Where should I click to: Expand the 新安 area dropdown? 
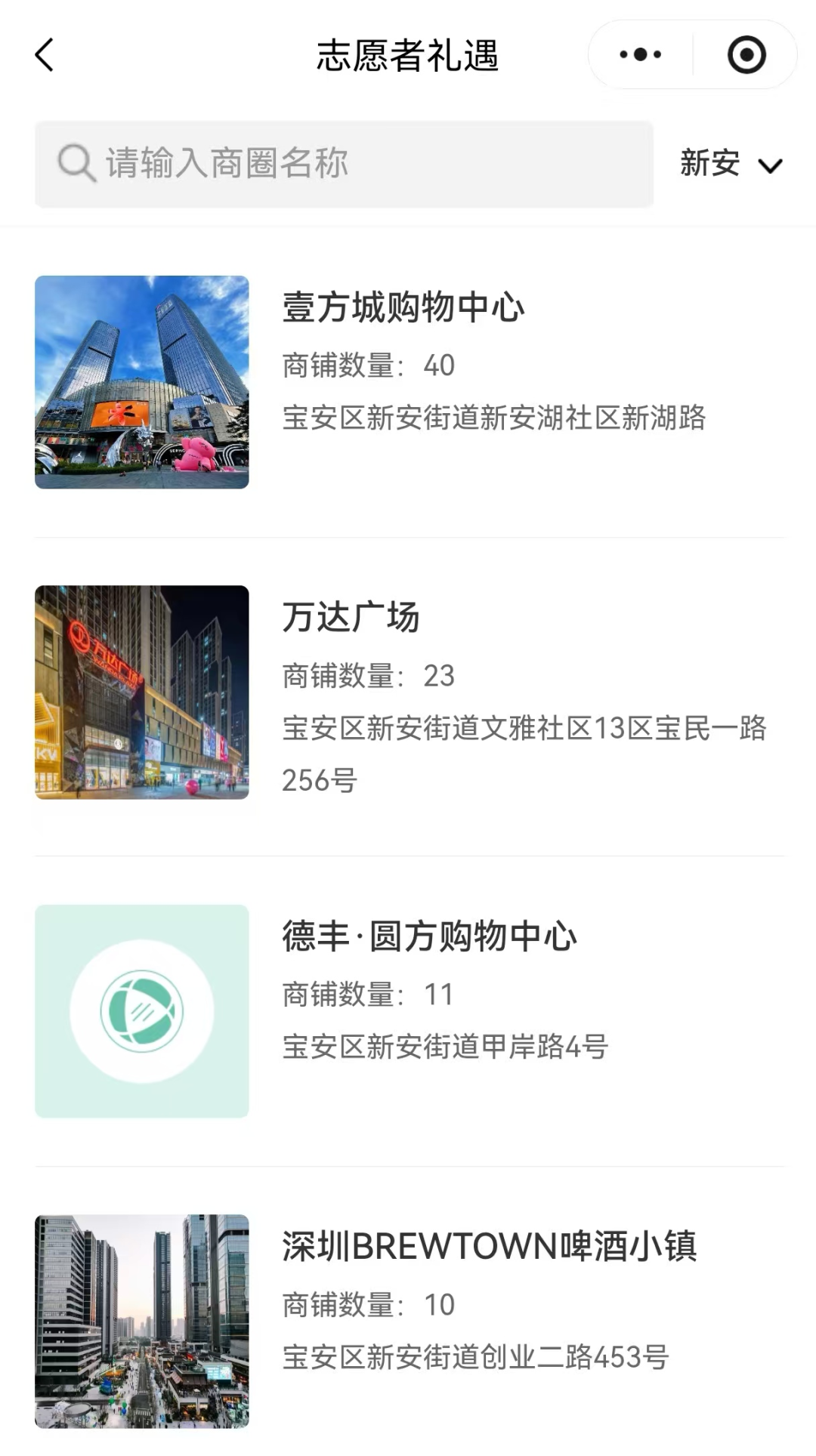pos(731,164)
